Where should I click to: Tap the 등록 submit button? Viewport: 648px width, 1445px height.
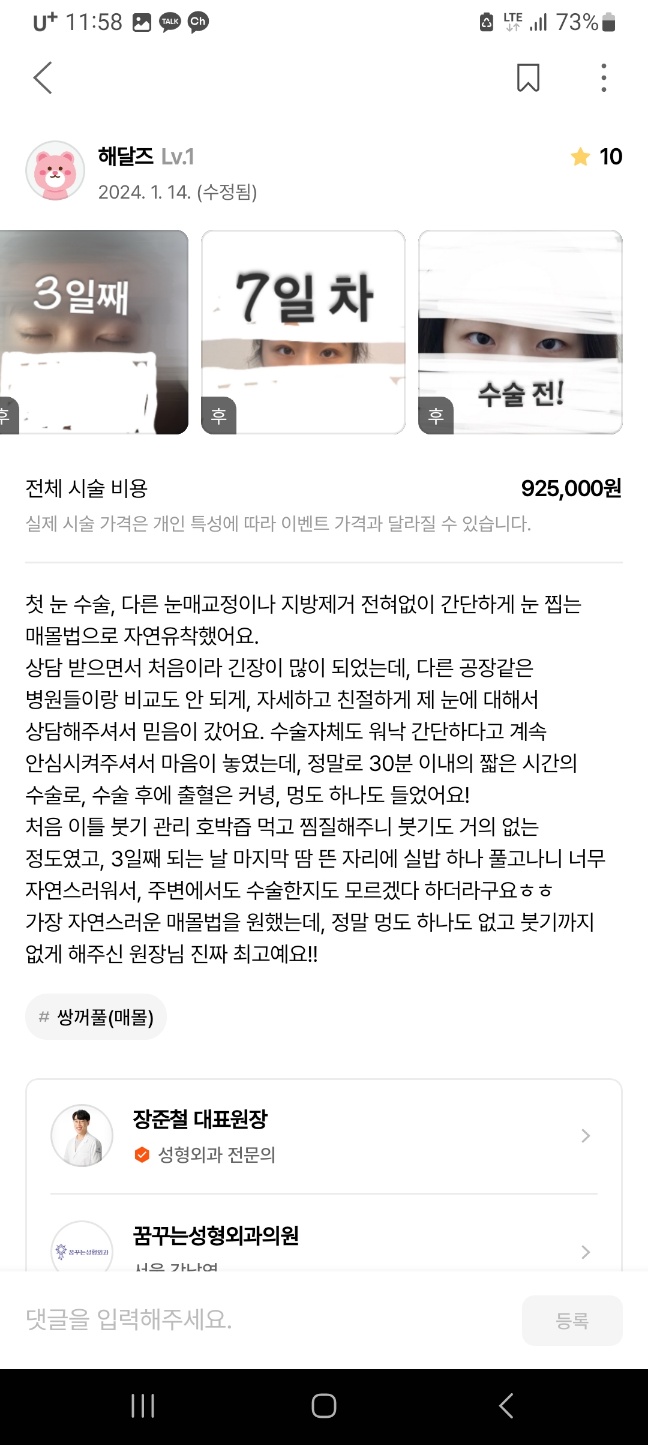click(572, 1320)
